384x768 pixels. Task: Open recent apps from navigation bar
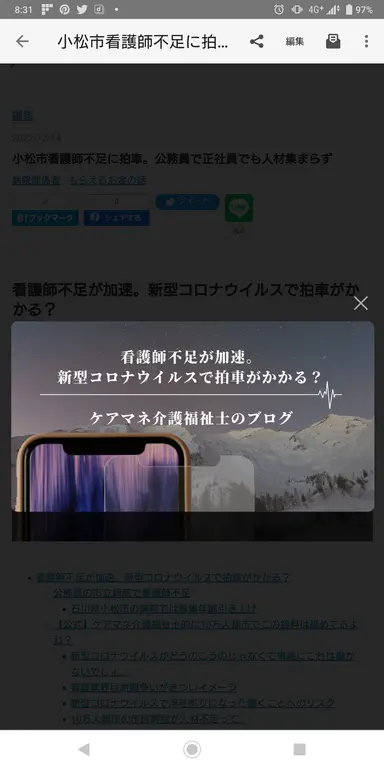pos(299,749)
